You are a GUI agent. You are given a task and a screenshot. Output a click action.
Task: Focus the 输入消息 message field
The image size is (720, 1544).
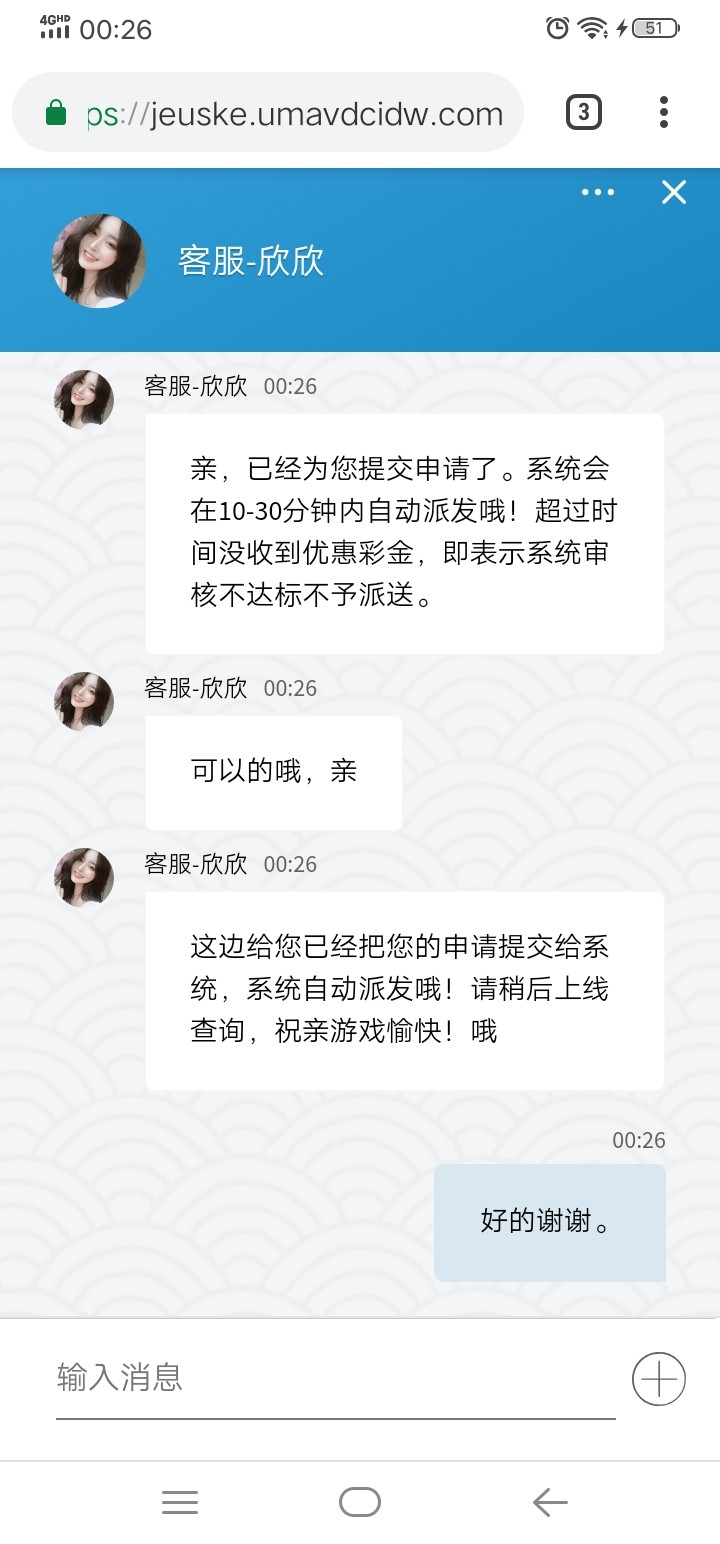pos(335,1378)
